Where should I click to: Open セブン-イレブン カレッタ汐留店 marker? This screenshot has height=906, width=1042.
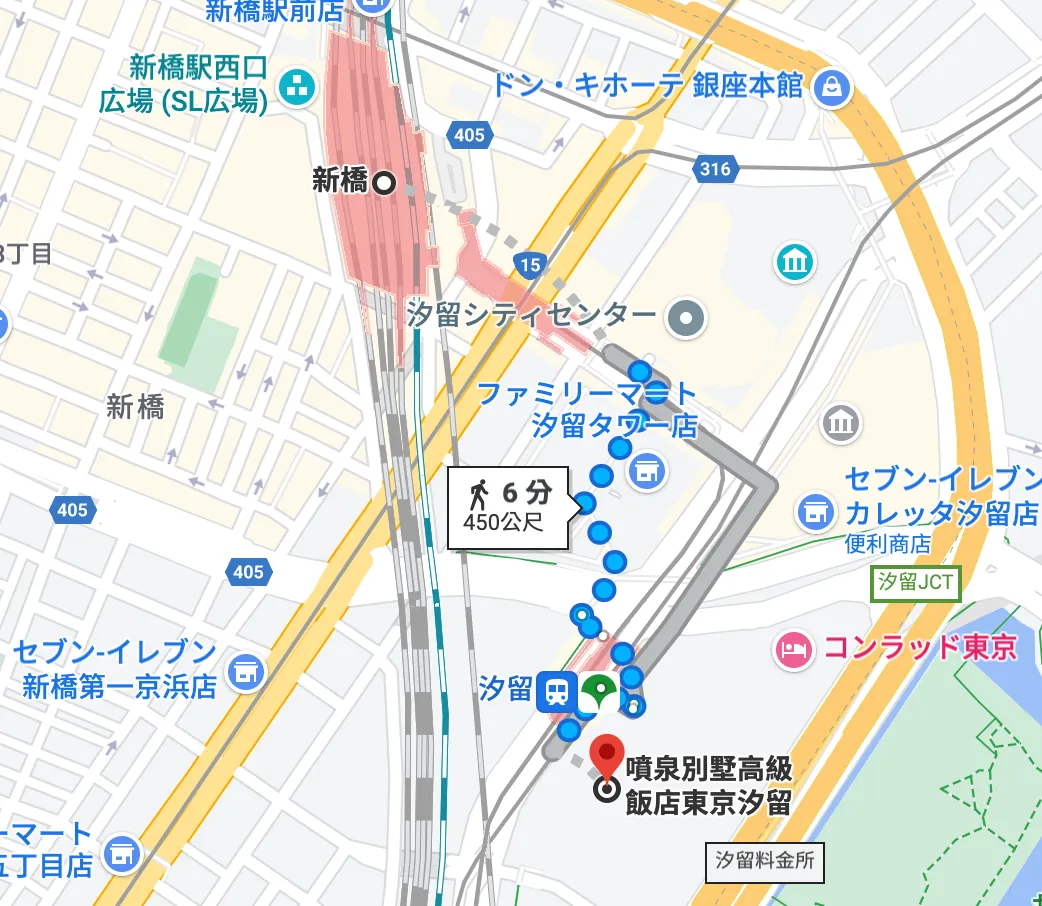click(x=817, y=513)
